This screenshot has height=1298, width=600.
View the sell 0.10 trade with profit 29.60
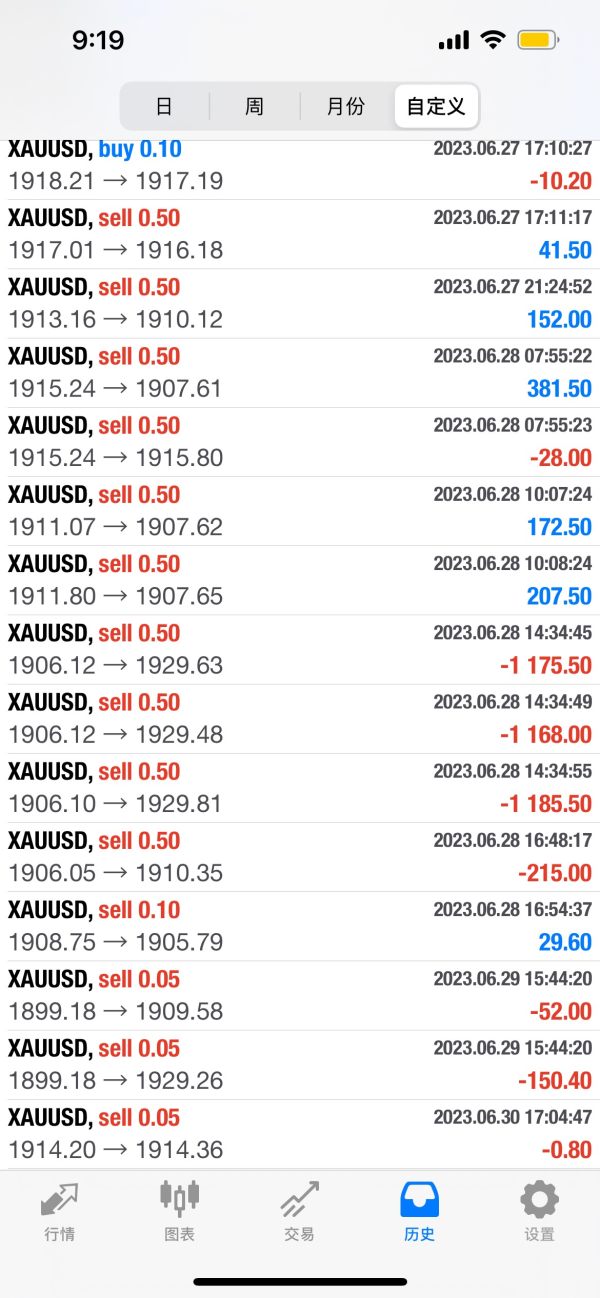tap(300, 926)
